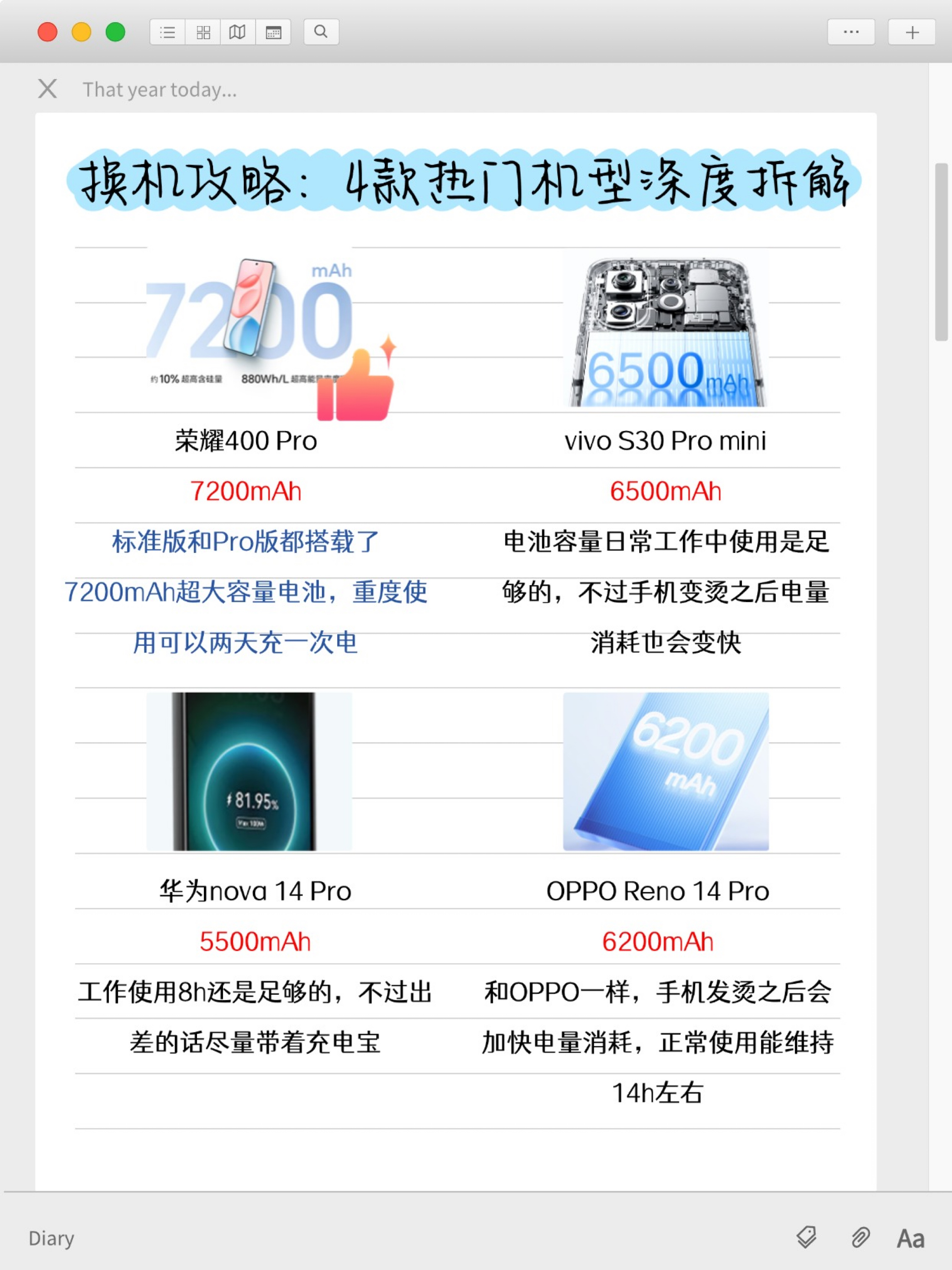The width and height of the screenshot is (952, 1270).
Task: Switch to the list view
Action: tap(168, 32)
